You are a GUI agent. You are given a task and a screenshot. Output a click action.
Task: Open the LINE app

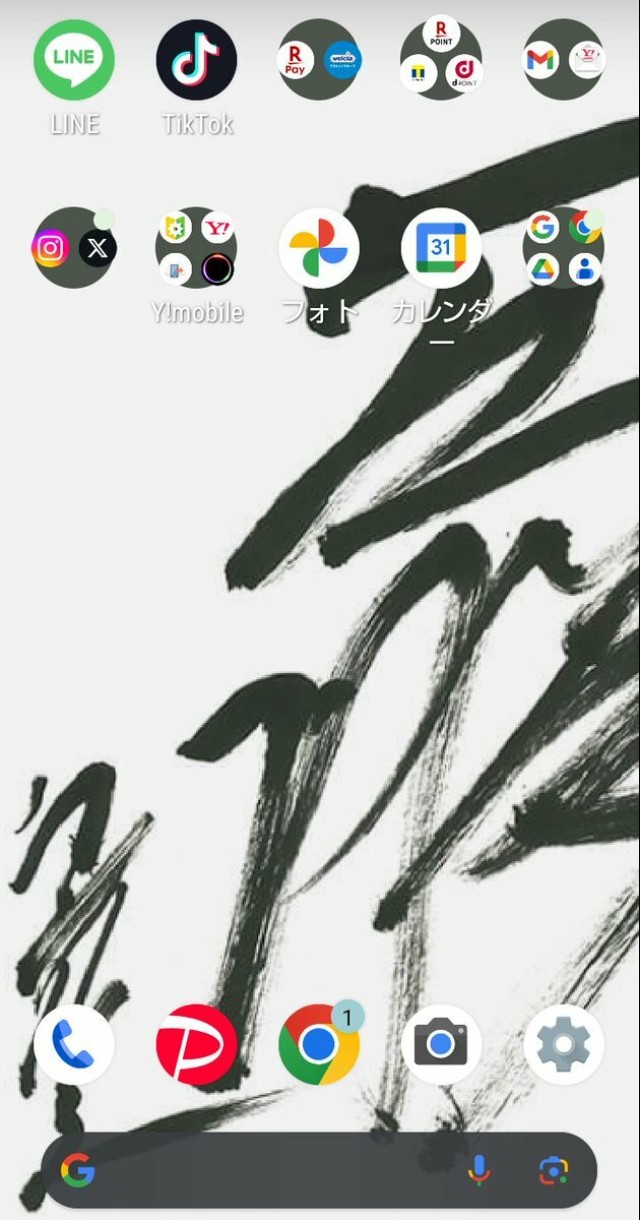pos(74,60)
